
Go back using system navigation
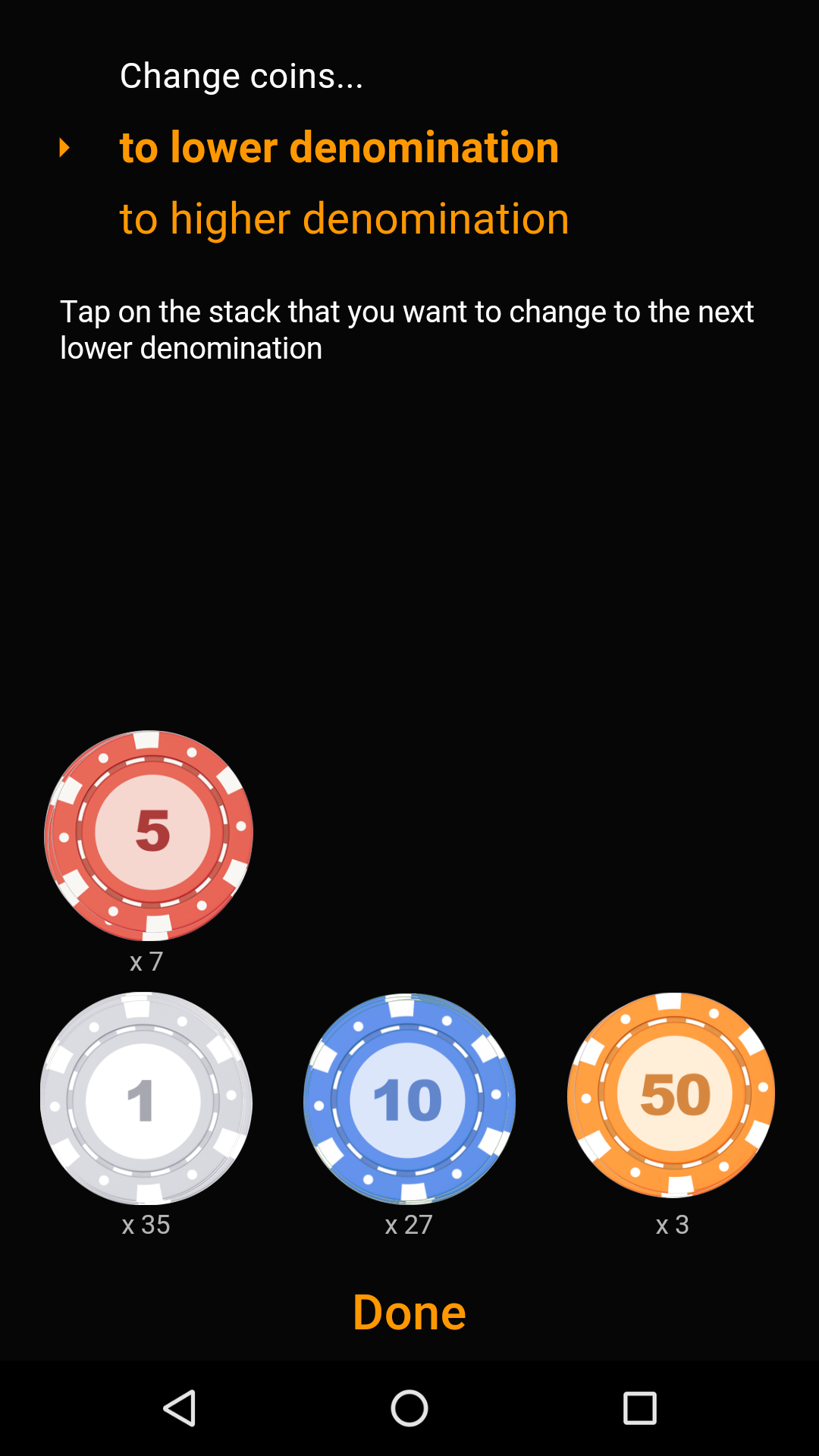coord(180,1408)
